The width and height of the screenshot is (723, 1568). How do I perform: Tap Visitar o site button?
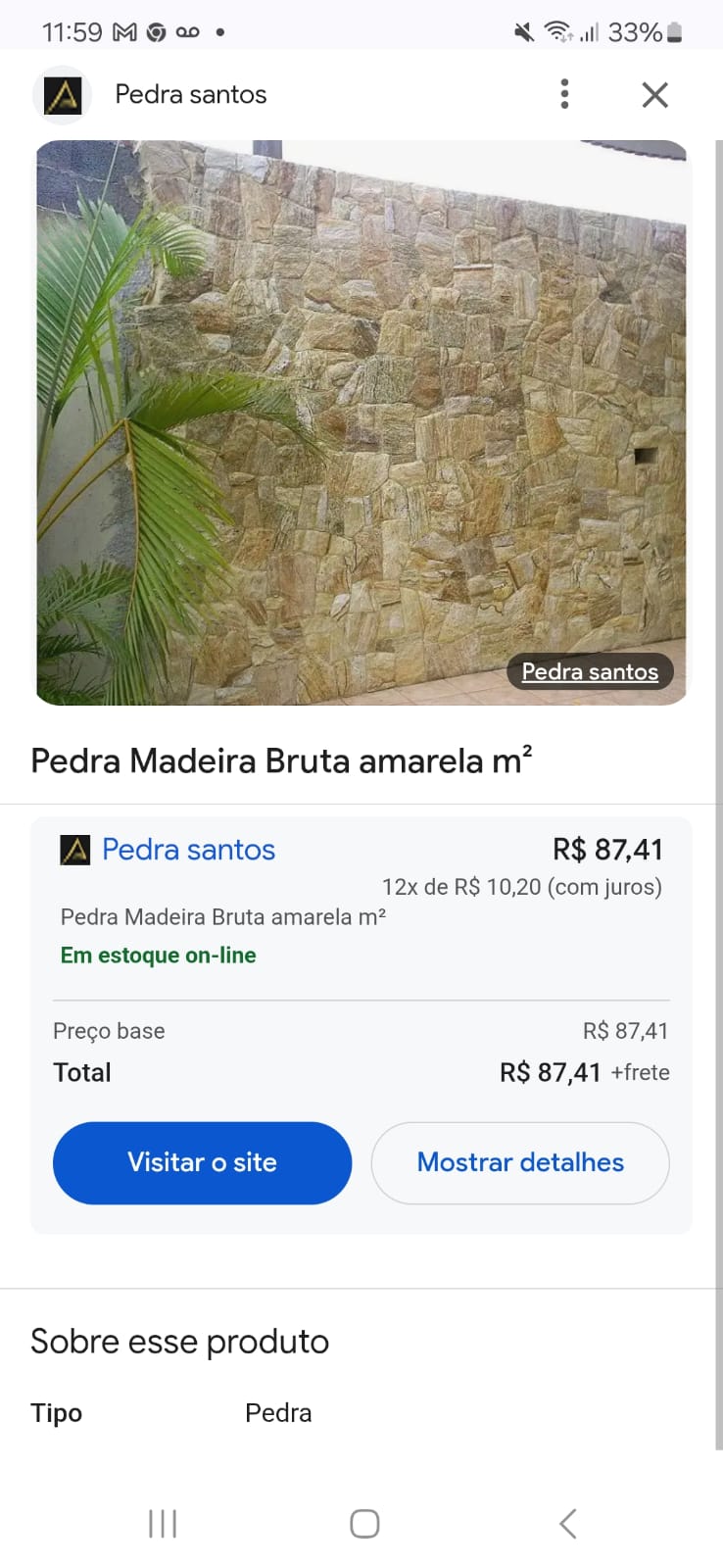(201, 1162)
